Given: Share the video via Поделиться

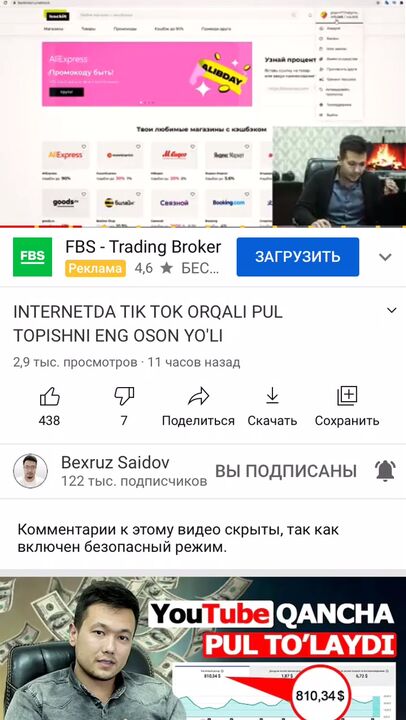Looking at the screenshot, I should (x=198, y=406).
